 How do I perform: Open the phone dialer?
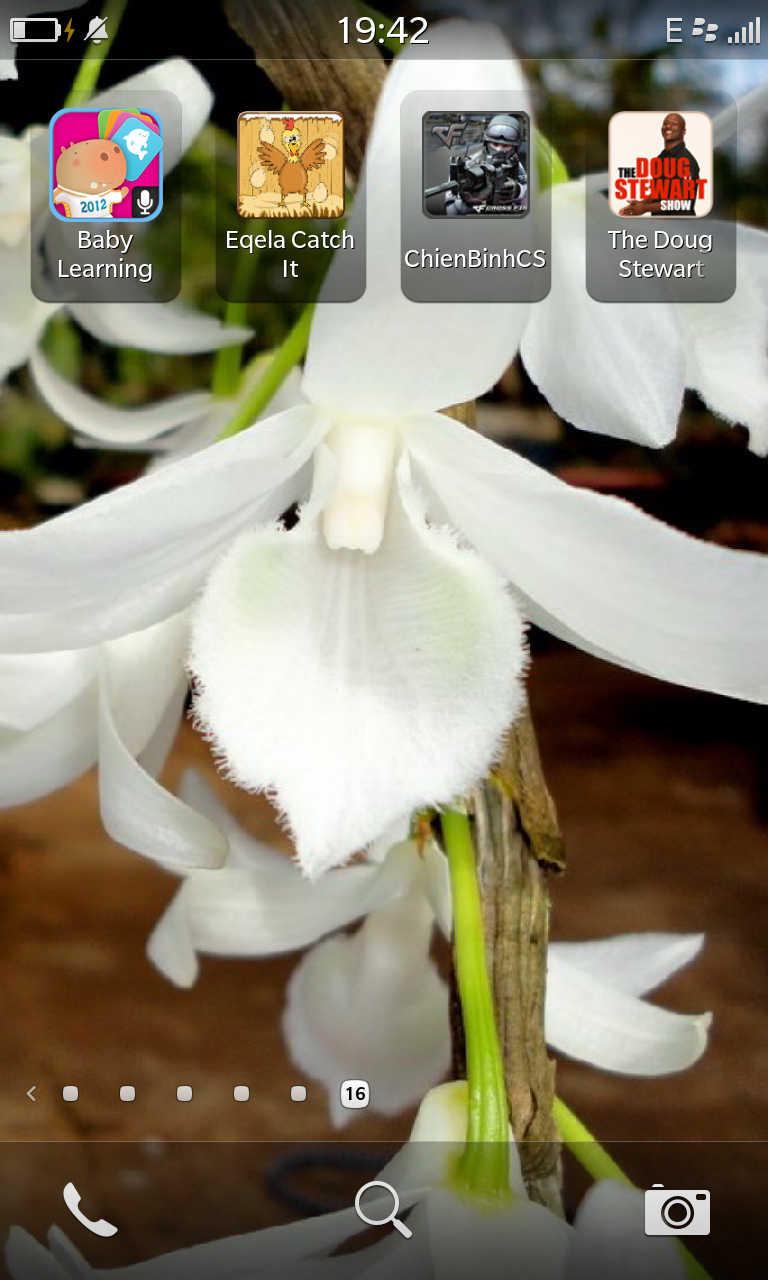pyautogui.click(x=90, y=1210)
